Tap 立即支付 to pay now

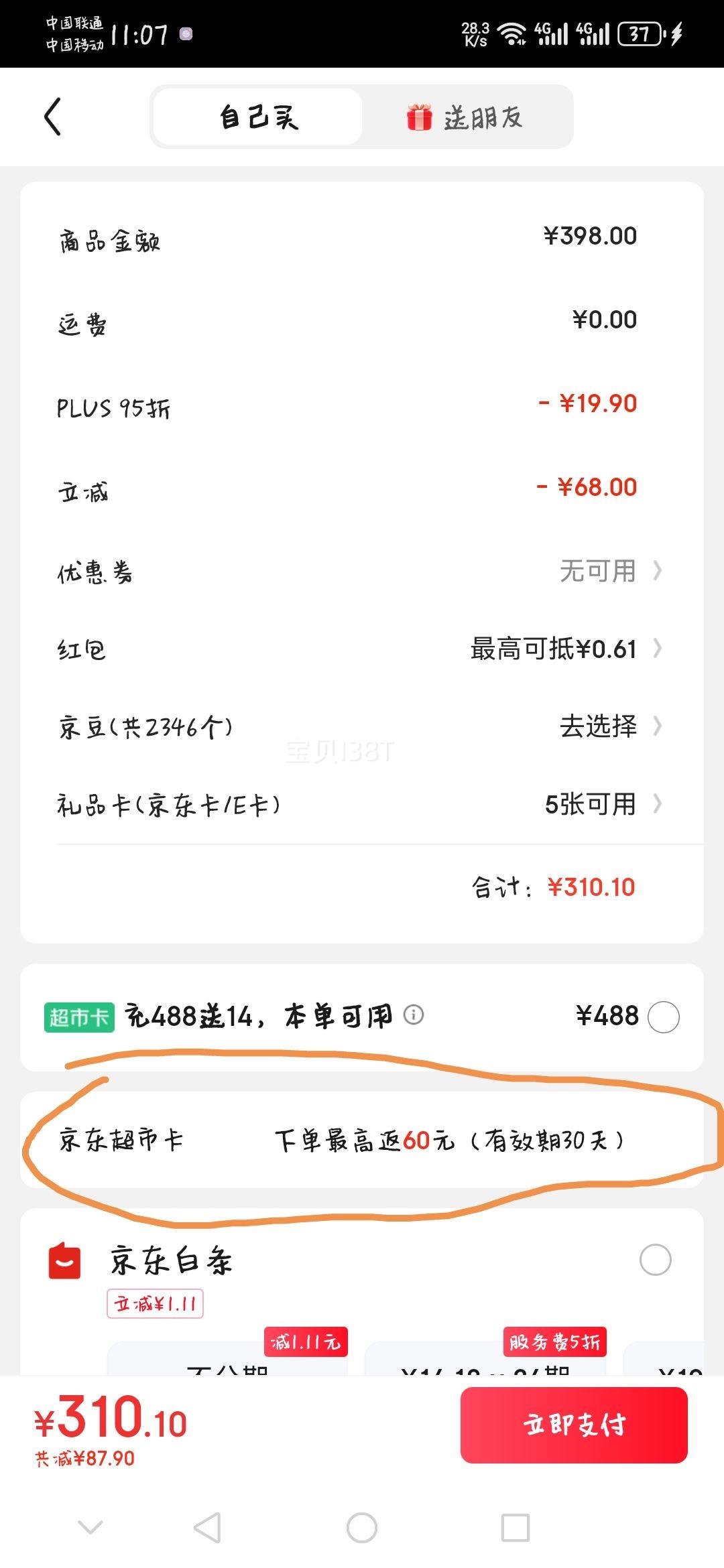(574, 1425)
